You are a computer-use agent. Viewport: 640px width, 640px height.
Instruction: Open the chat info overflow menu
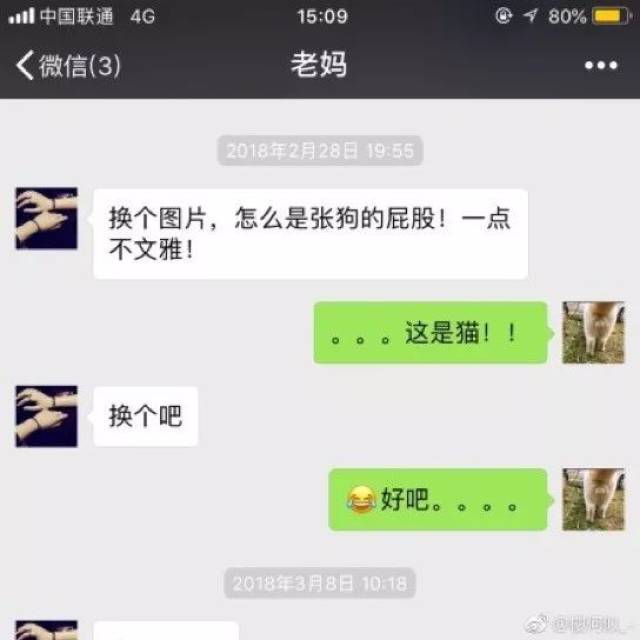600,66
